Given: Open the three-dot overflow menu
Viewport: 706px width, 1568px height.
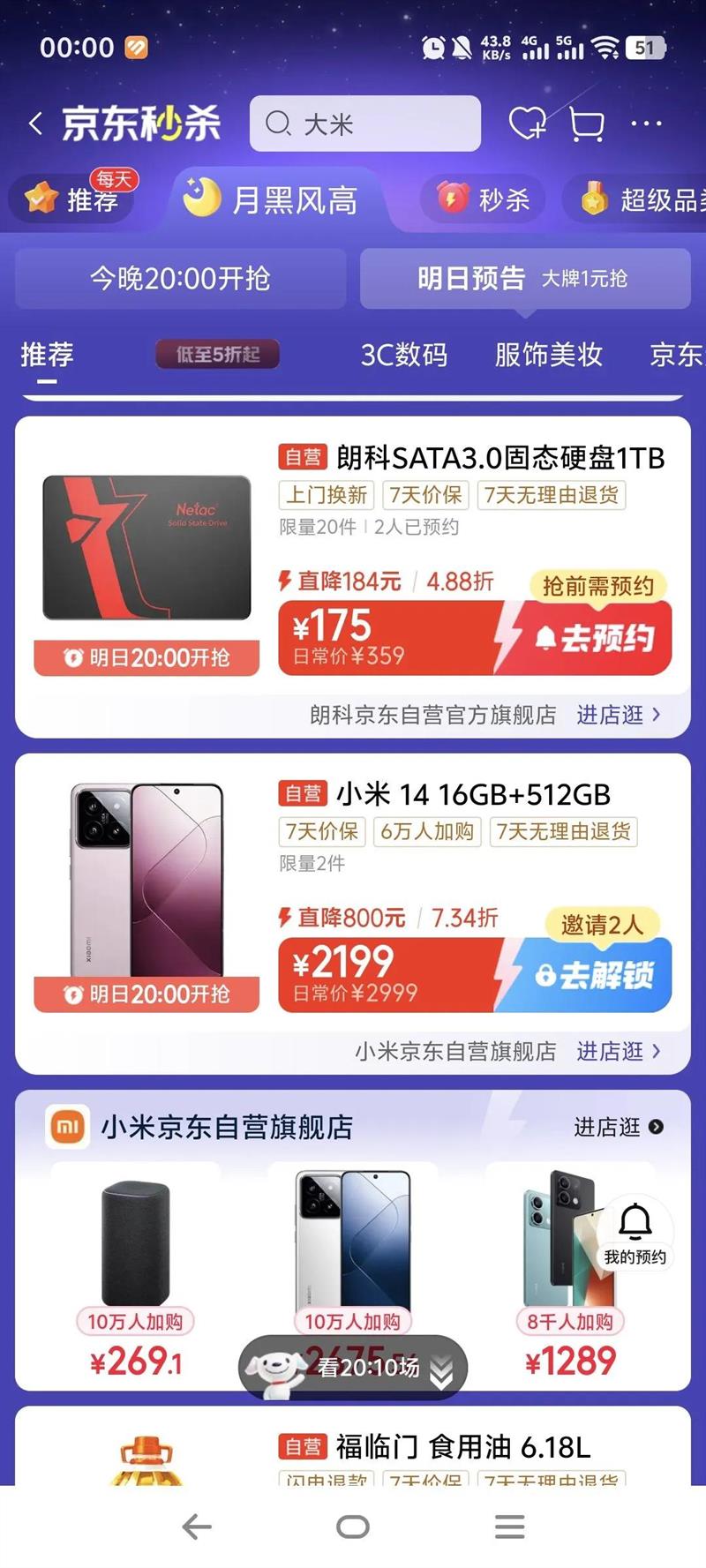Looking at the screenshot, I should pos(646,124).
